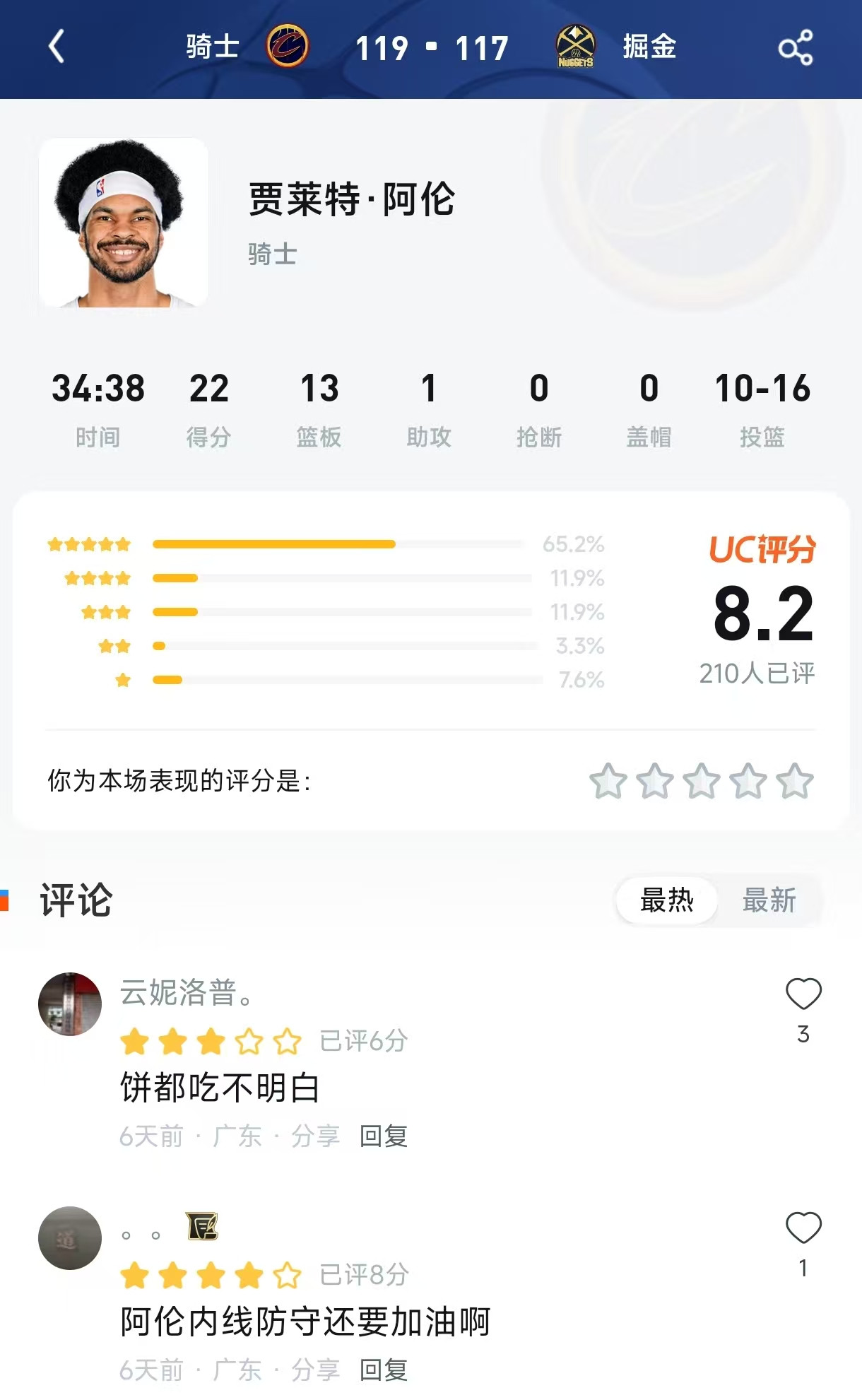Switch to the 最新 comments tab

click(770, 901)
